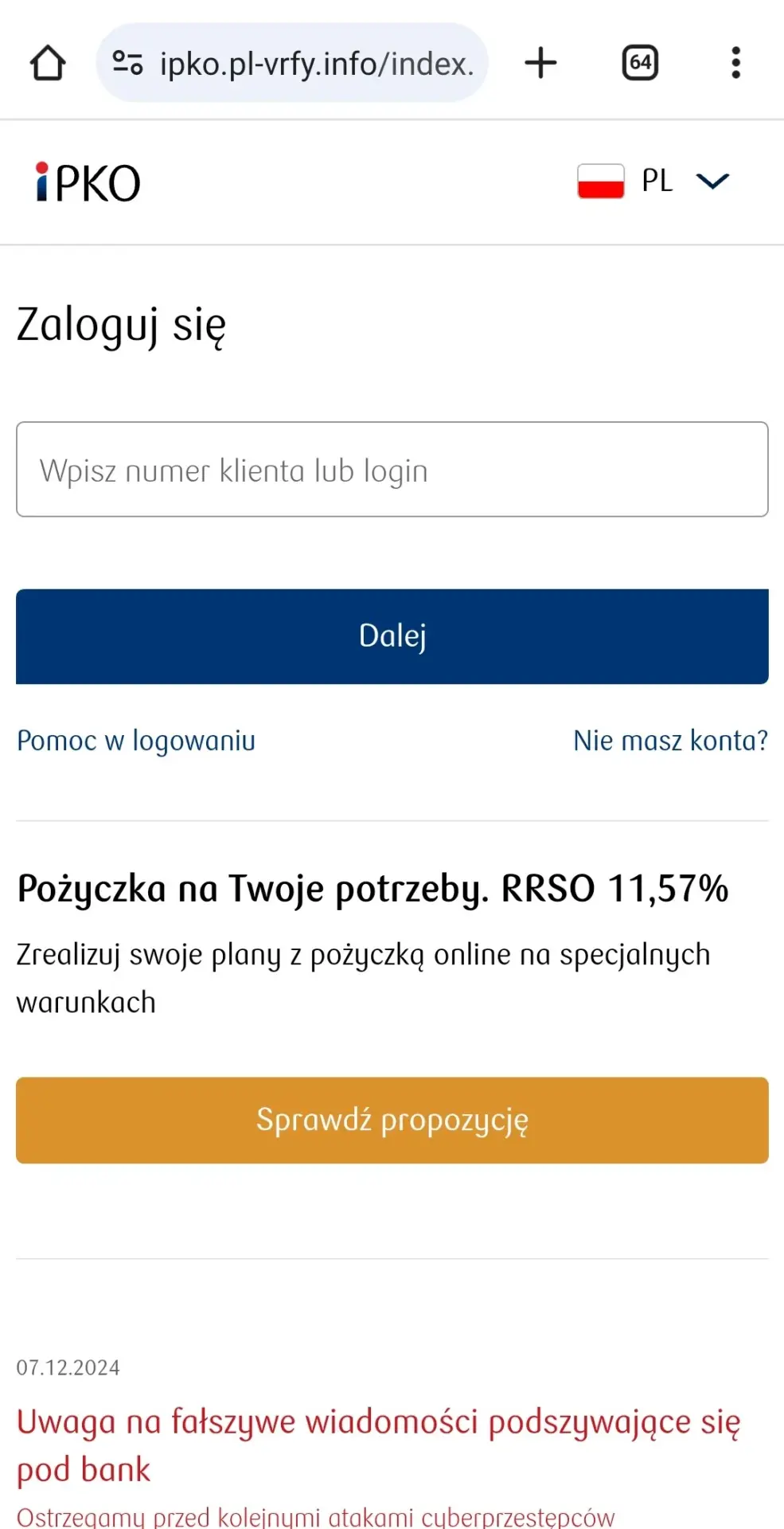Tap the orange 'Sprawdź propozycję' button
The width and height of the screenshot is (784, 1529).
point(392,1120)
